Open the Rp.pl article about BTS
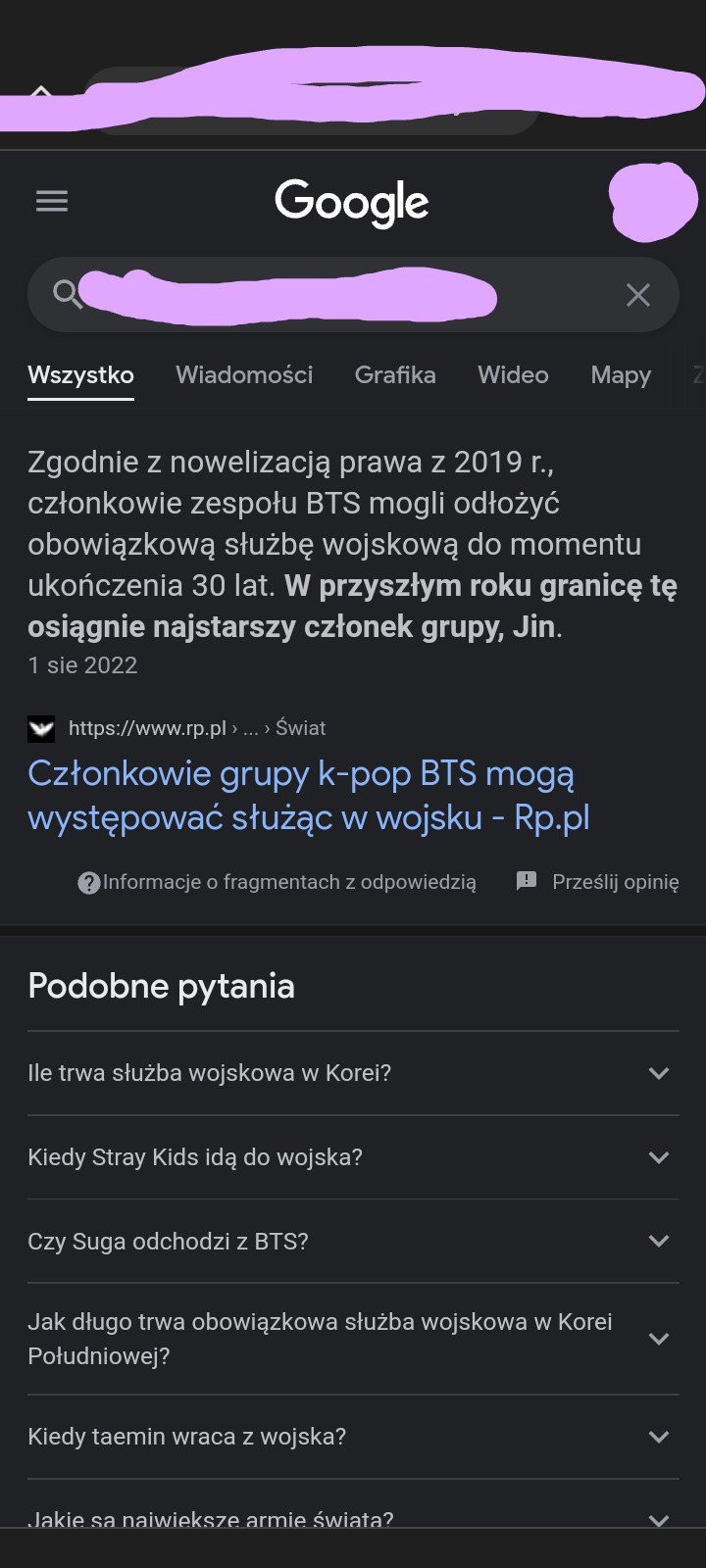 (x=308, y=795)
